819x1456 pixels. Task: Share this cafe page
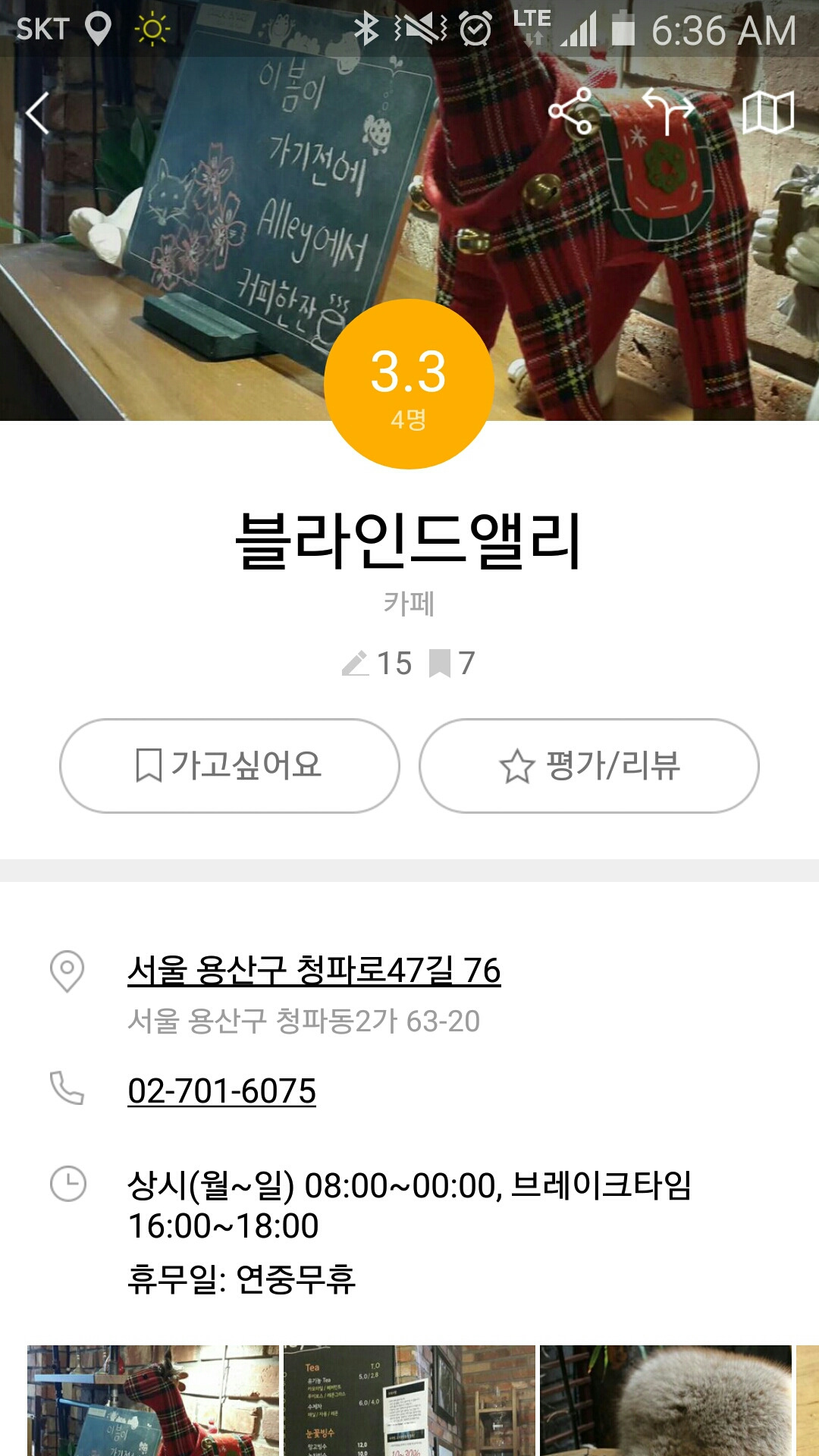tap(570, 111)
